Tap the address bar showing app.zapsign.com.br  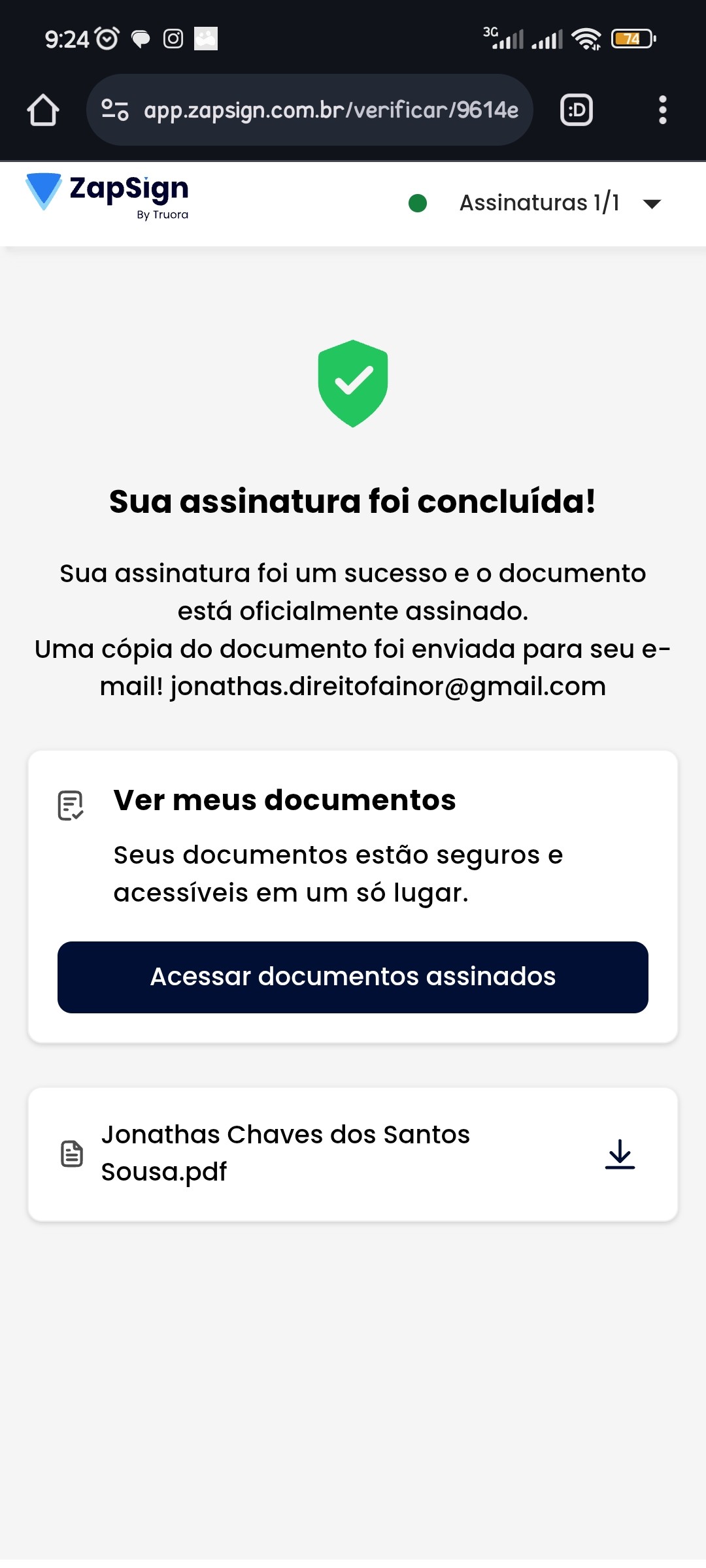[x=331, y=110]
